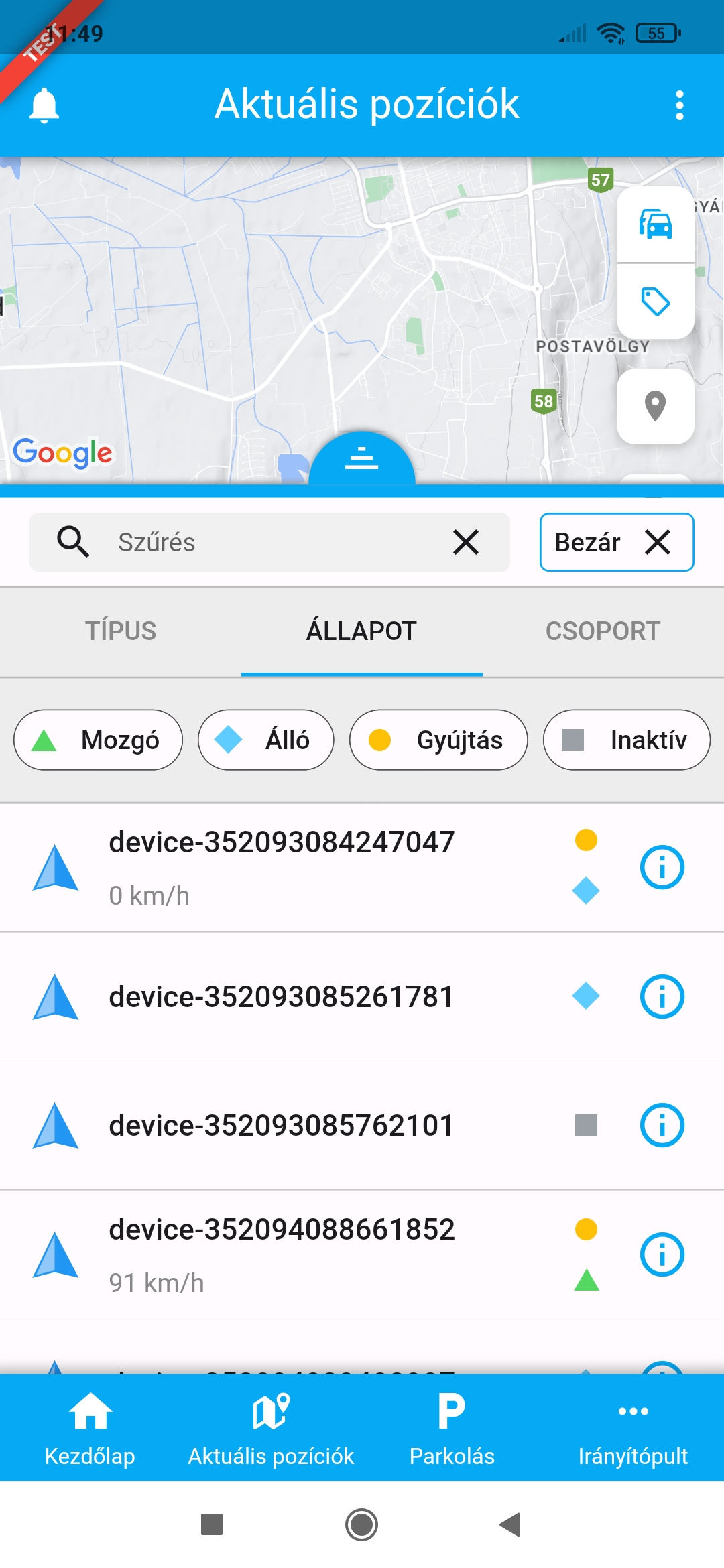724x1568 pixels.
Task: Tap the vehicle icon button on map
Action: [x=655, y=224]
